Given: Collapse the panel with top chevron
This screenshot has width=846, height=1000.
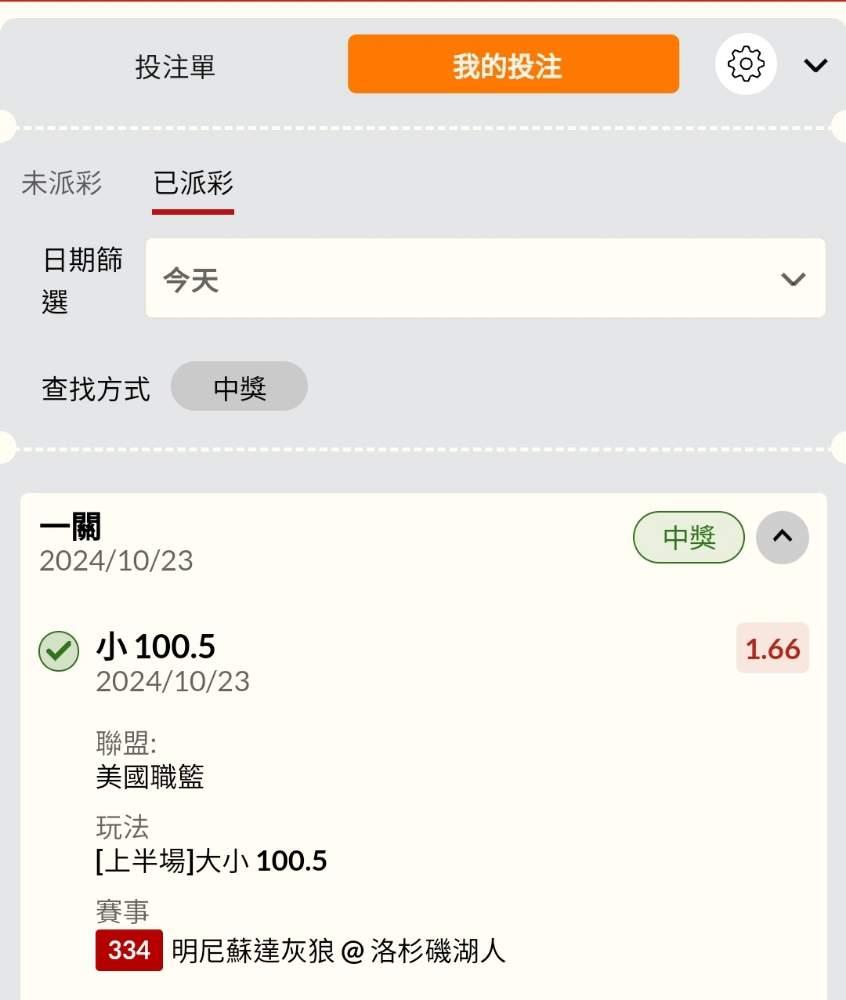Looking at the screenshot, I should coord(815,65).
